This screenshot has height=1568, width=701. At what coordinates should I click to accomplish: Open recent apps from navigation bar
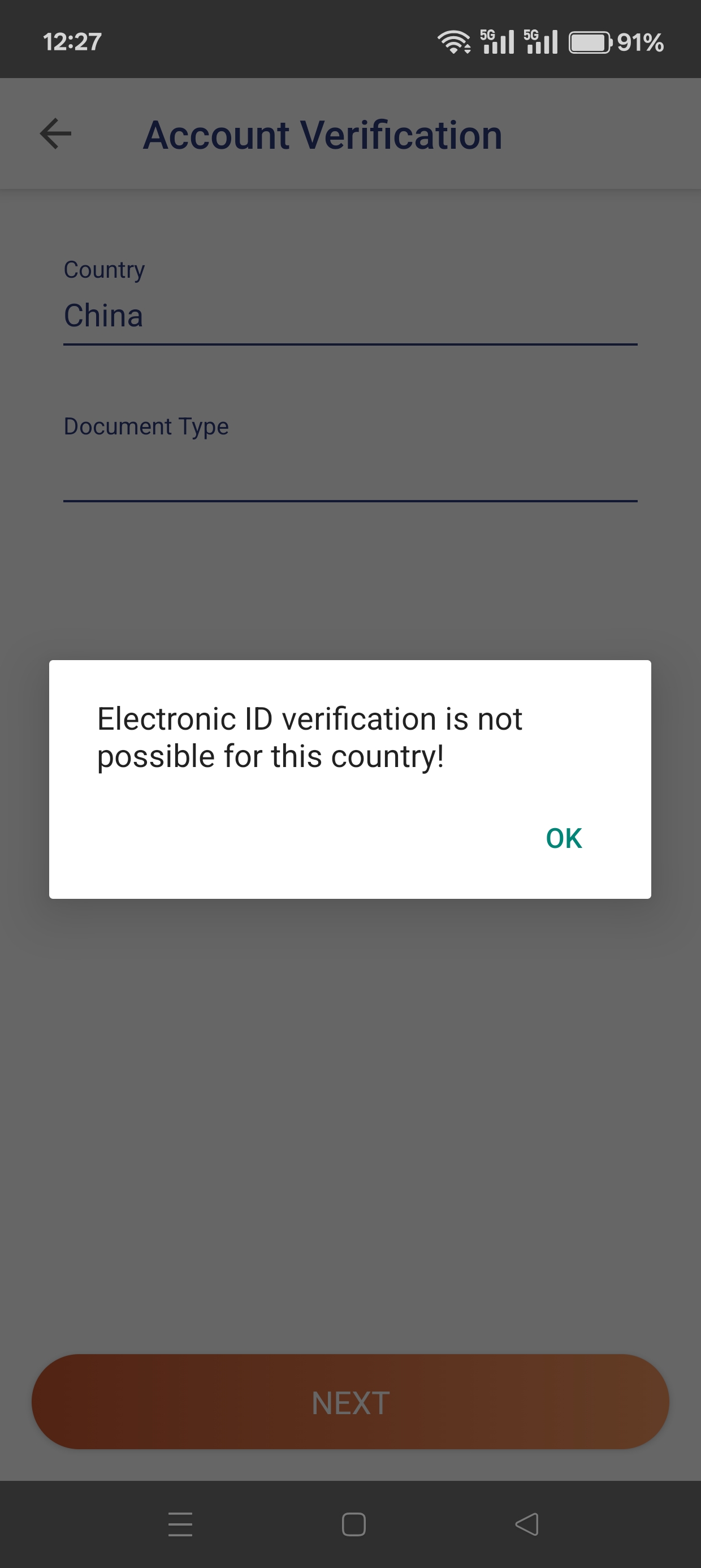[x=180, y=1524]
